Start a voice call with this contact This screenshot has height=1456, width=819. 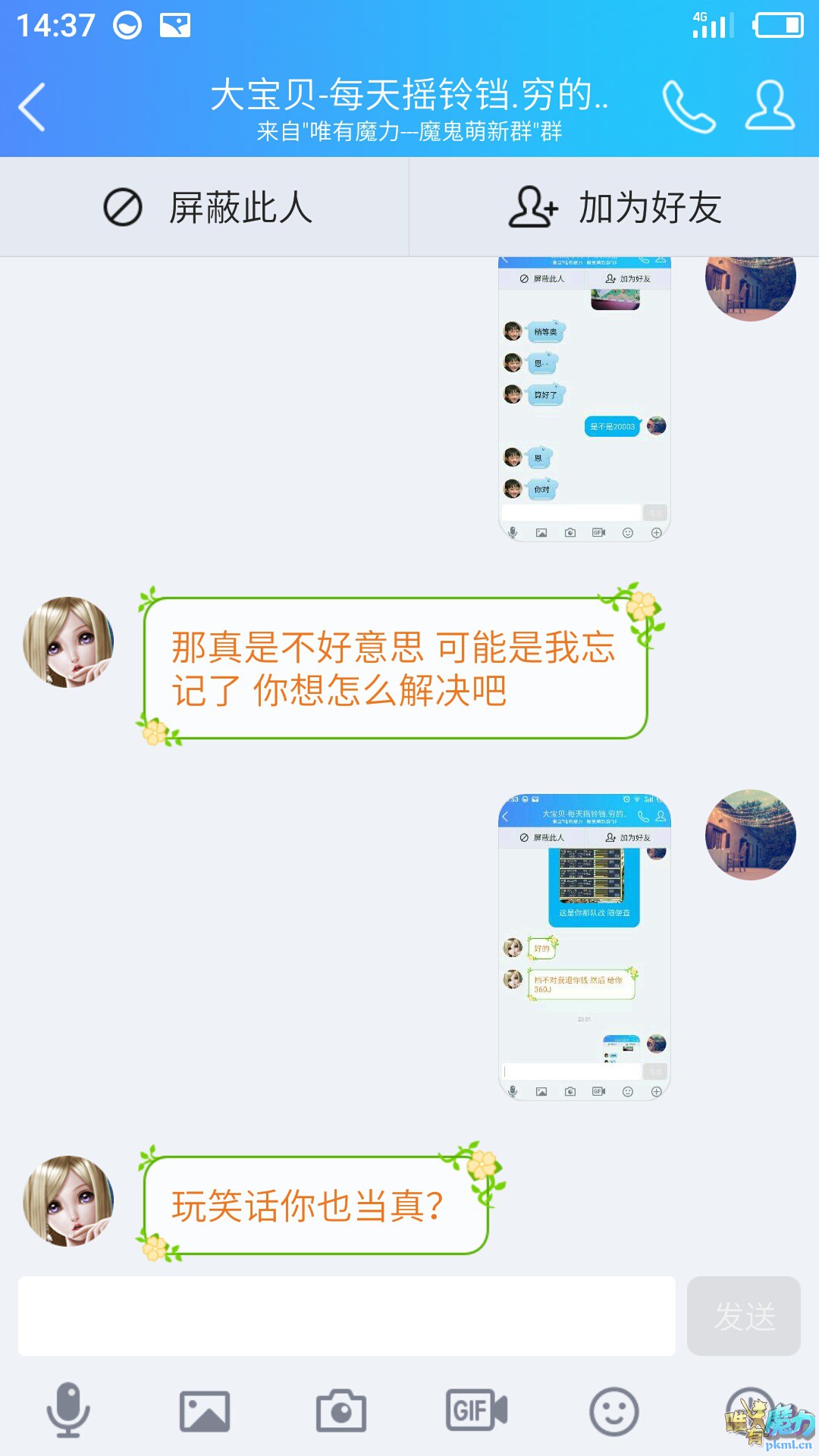coord(689,107)
